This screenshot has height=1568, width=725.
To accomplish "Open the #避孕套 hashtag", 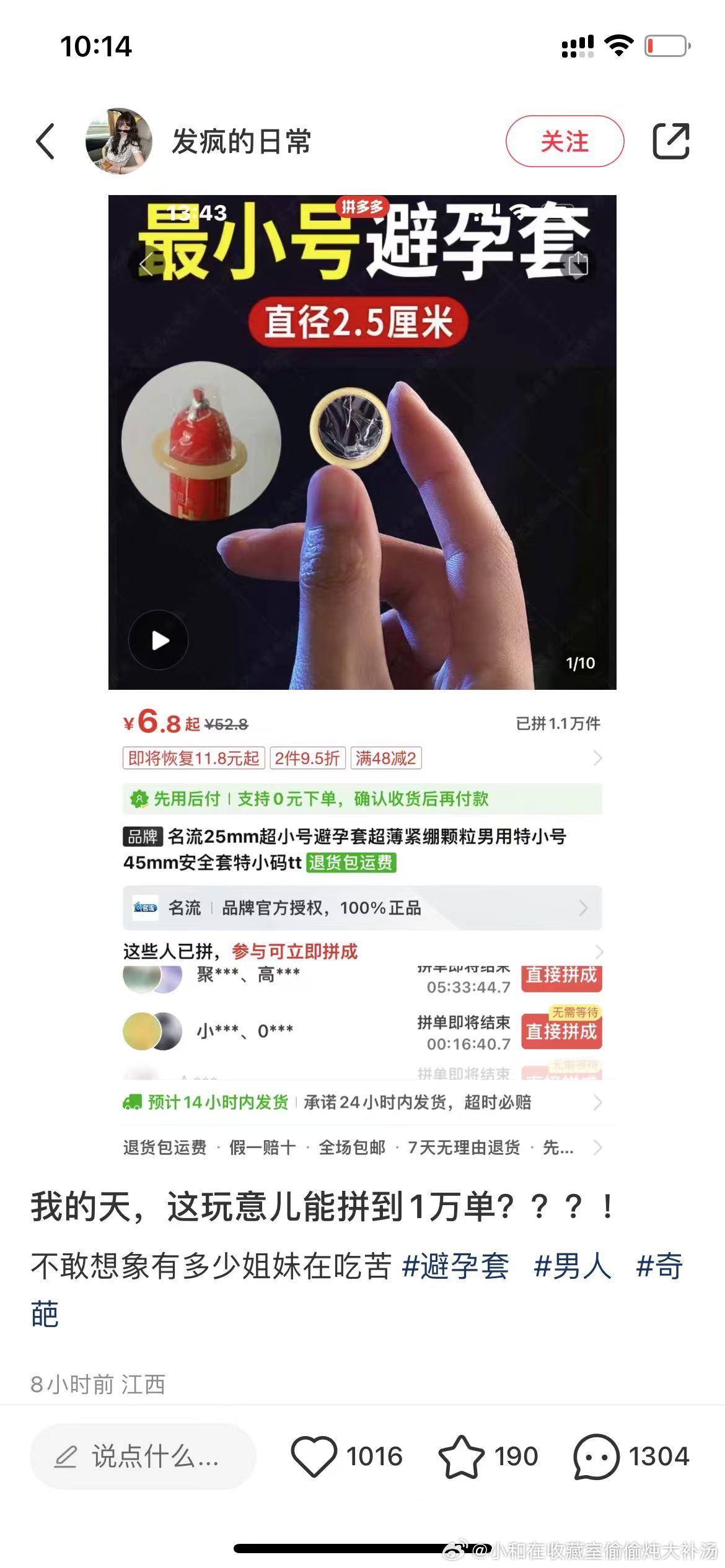I will (455, 1266).
